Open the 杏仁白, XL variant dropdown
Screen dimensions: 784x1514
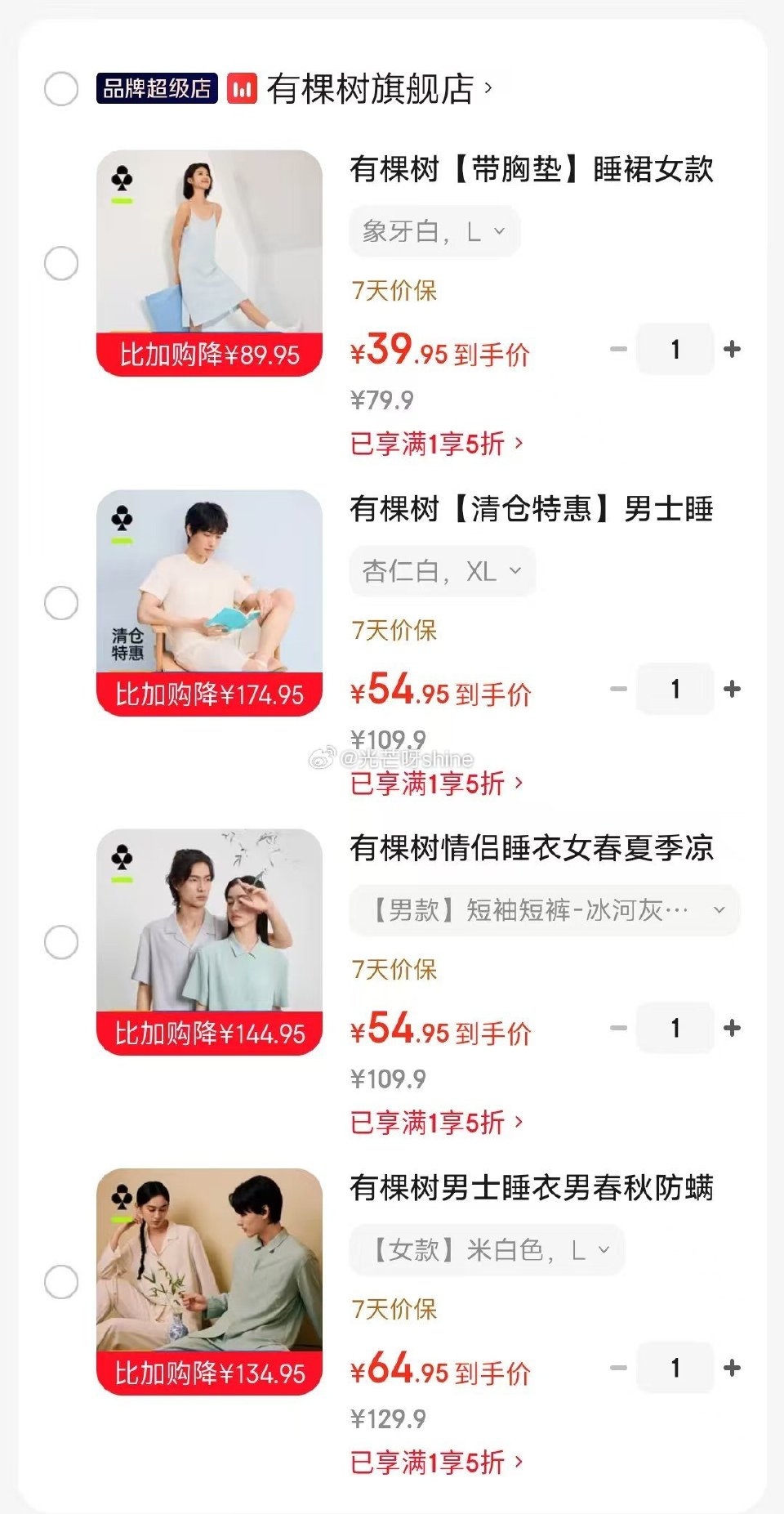(442, 570)
